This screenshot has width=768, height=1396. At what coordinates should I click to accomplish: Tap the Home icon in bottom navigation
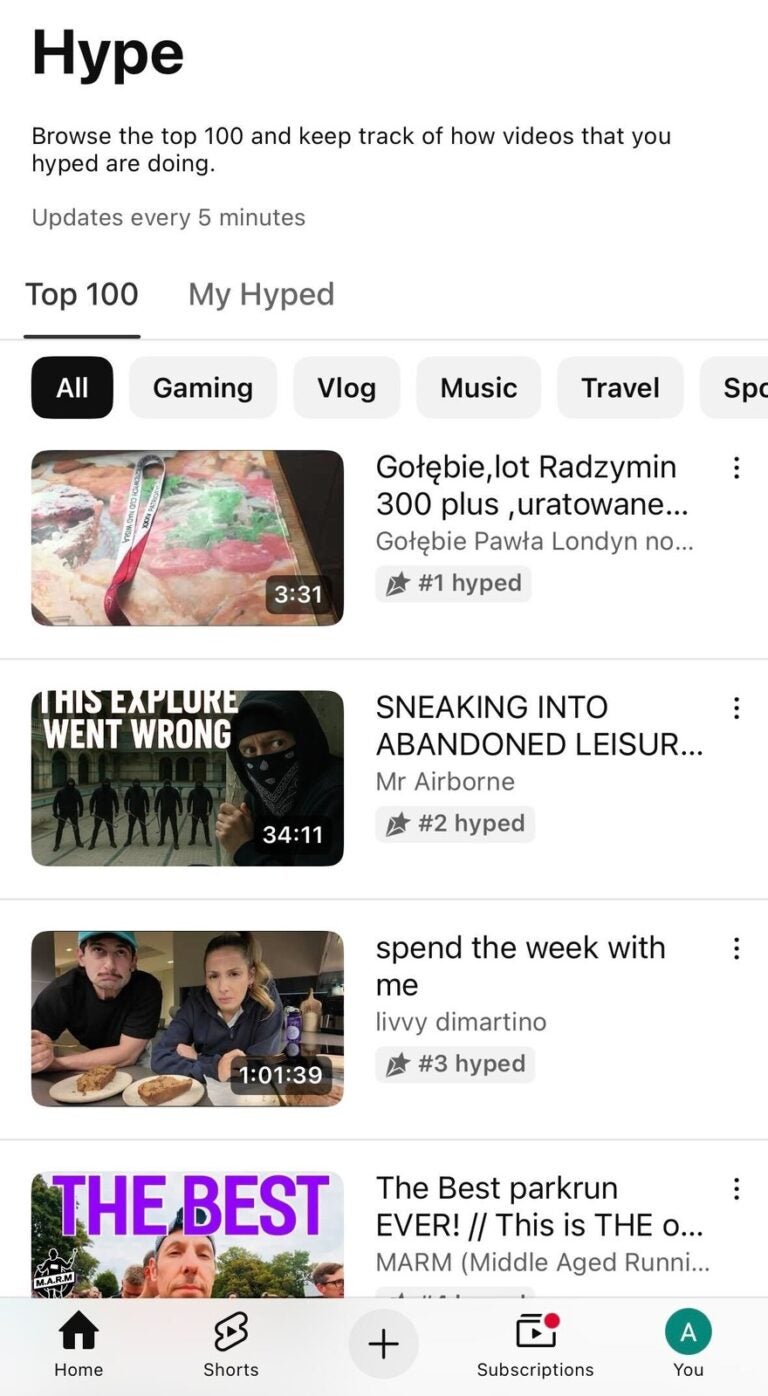click(x=78, y=1331)
